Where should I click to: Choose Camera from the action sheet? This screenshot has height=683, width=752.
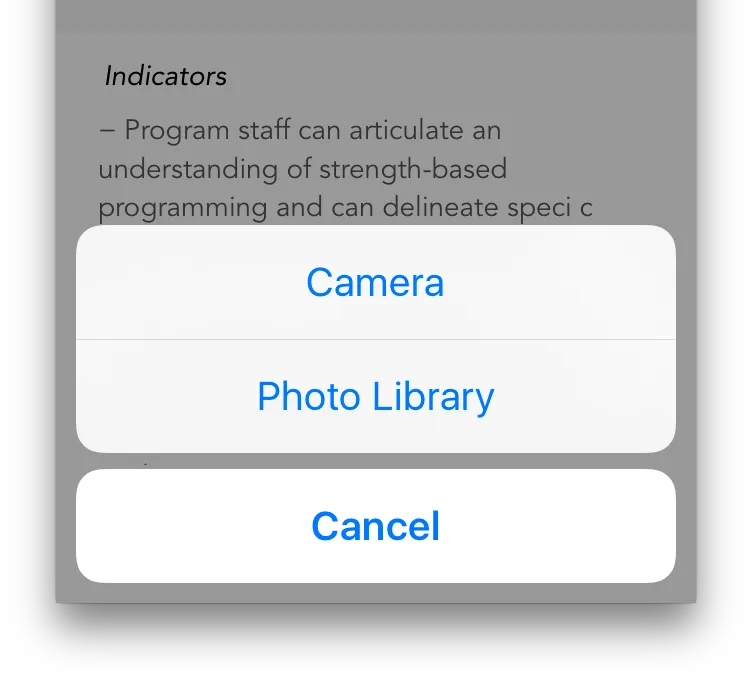click(375, 283)
